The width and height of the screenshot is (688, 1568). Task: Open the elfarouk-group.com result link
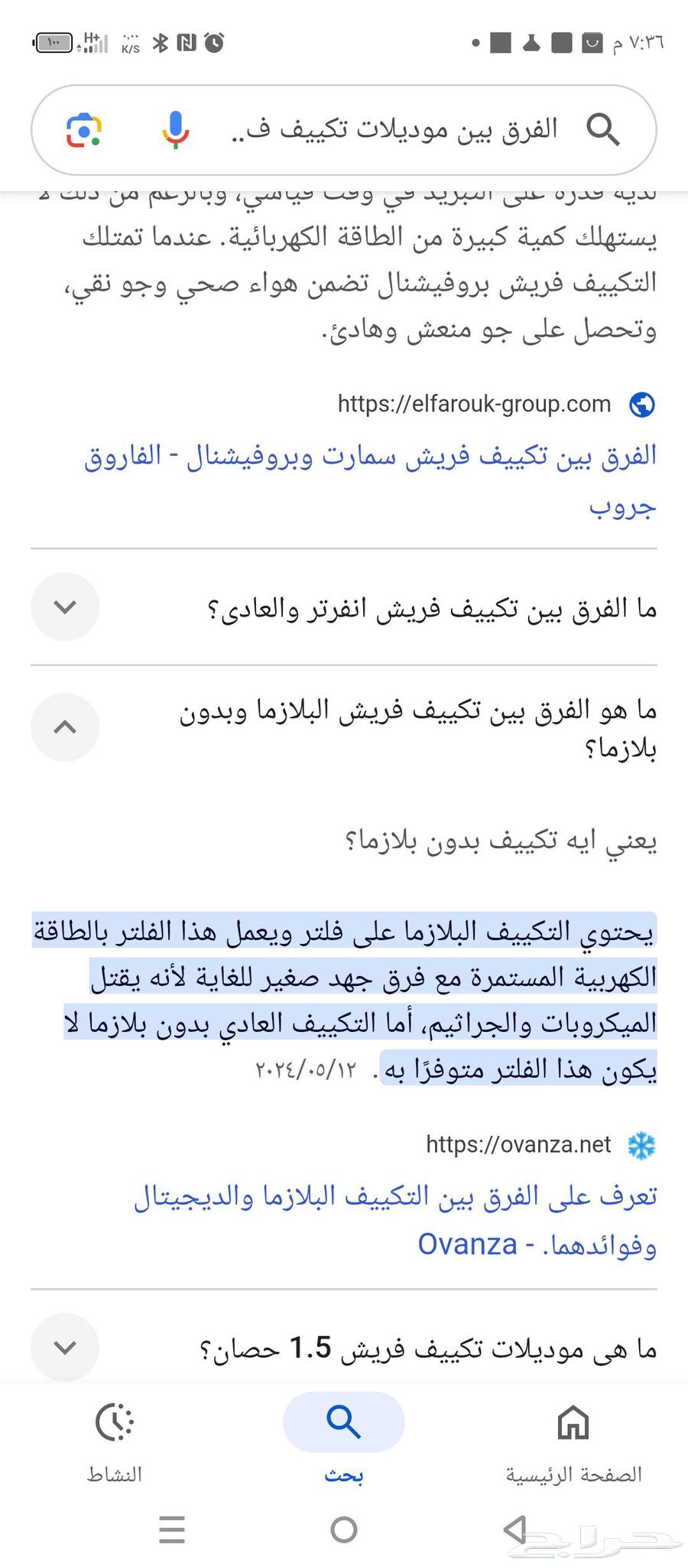pos(370,456)
